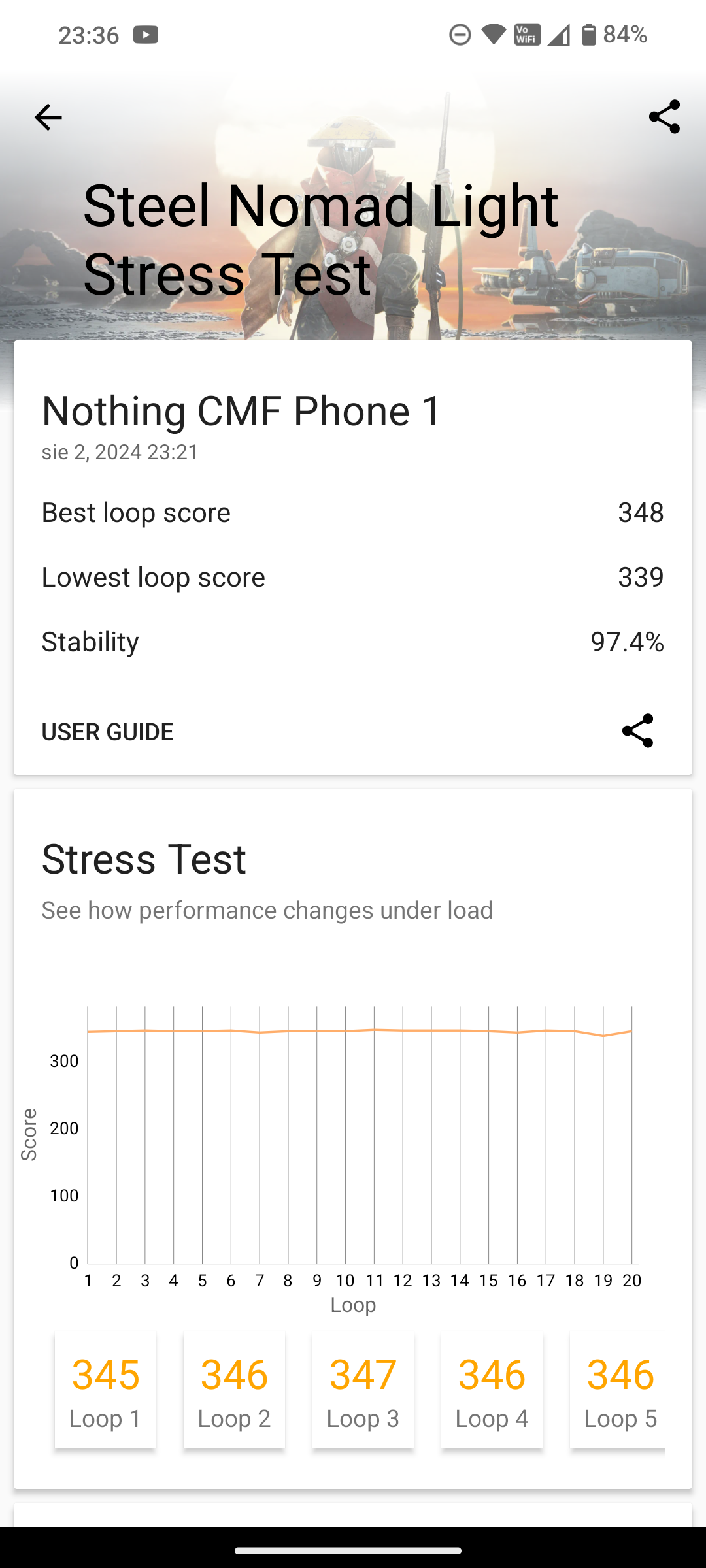Select the Loop 4 score card
The width and height of the screenshot is (706, 1568).
pos(492,1390)
